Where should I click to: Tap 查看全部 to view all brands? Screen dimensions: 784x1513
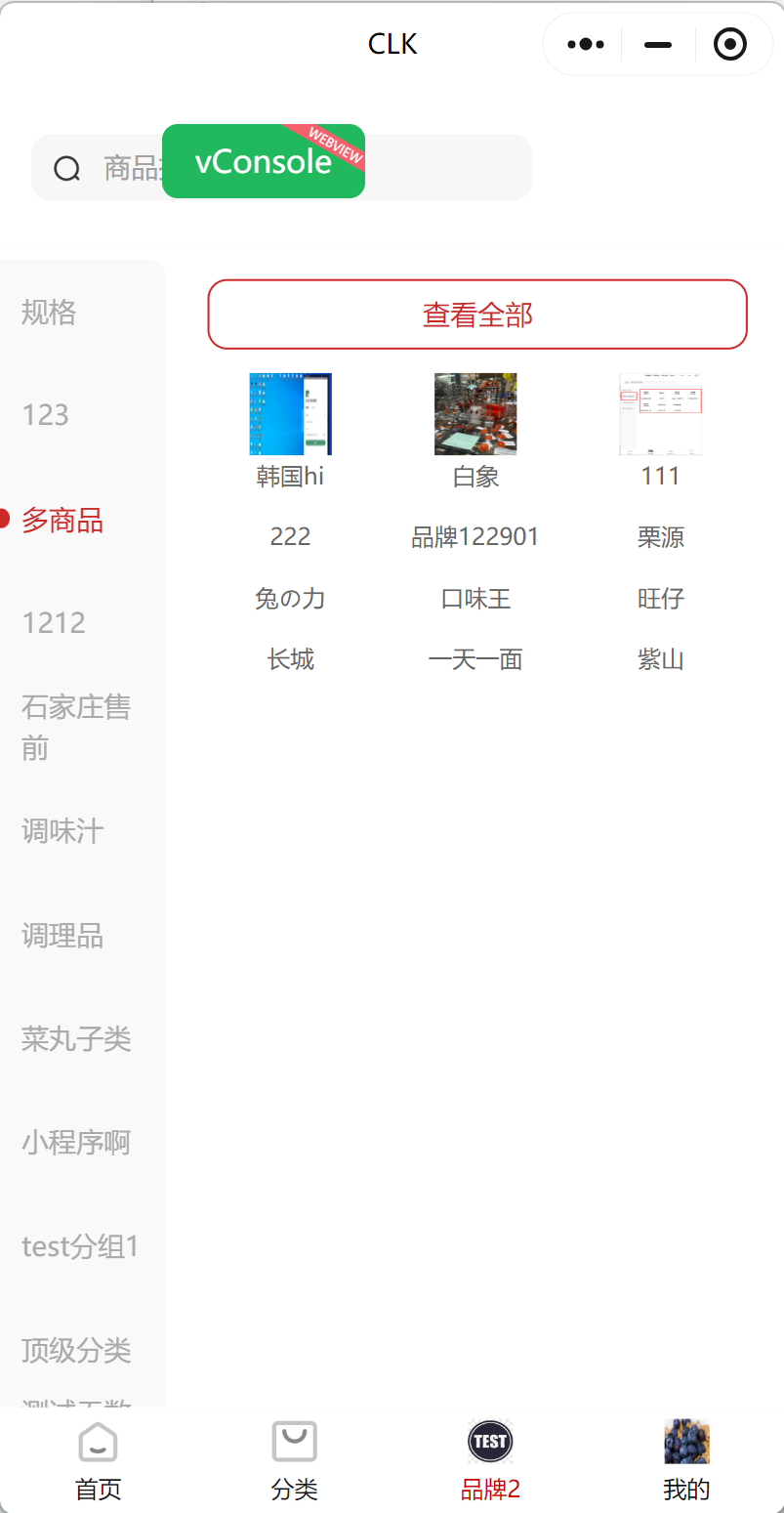(477, 315)
